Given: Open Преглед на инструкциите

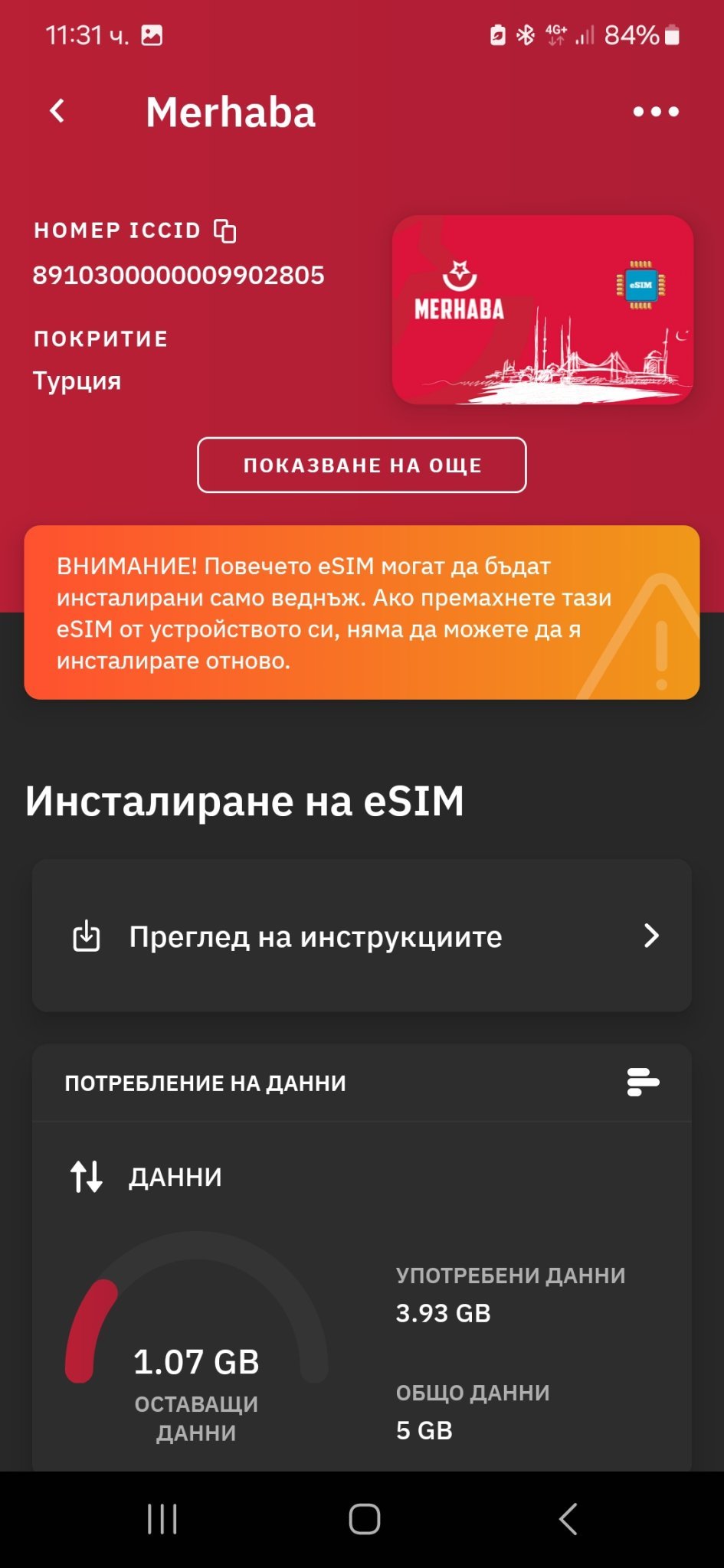Looking at the screenshot, I should point(362,936).
